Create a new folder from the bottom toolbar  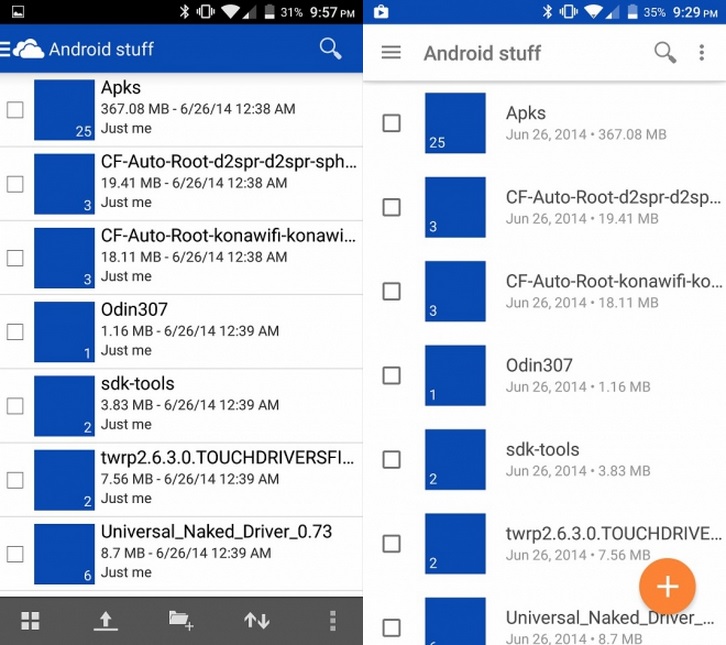[181, 621]
